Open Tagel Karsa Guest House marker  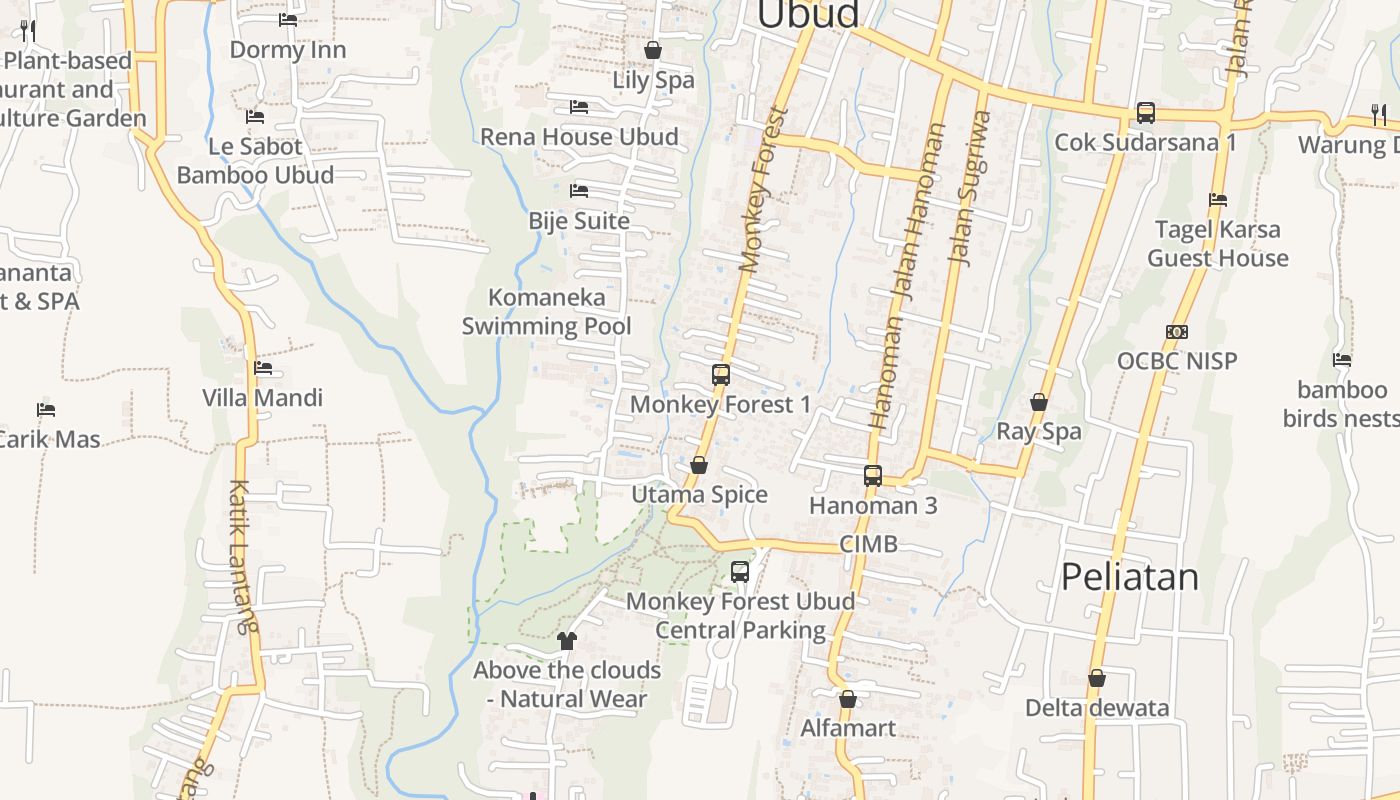click(x=1218, y=200)
